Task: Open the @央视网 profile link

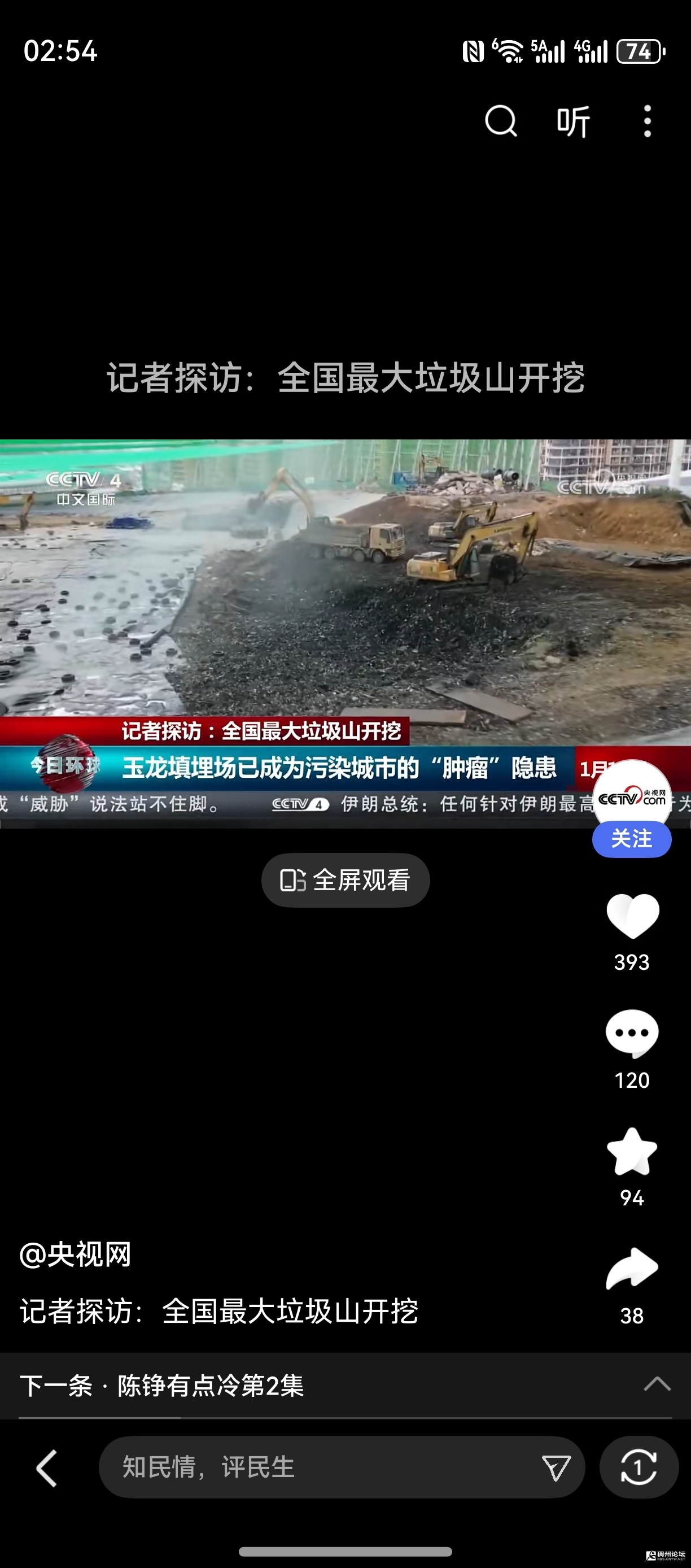Action: 76,1255
